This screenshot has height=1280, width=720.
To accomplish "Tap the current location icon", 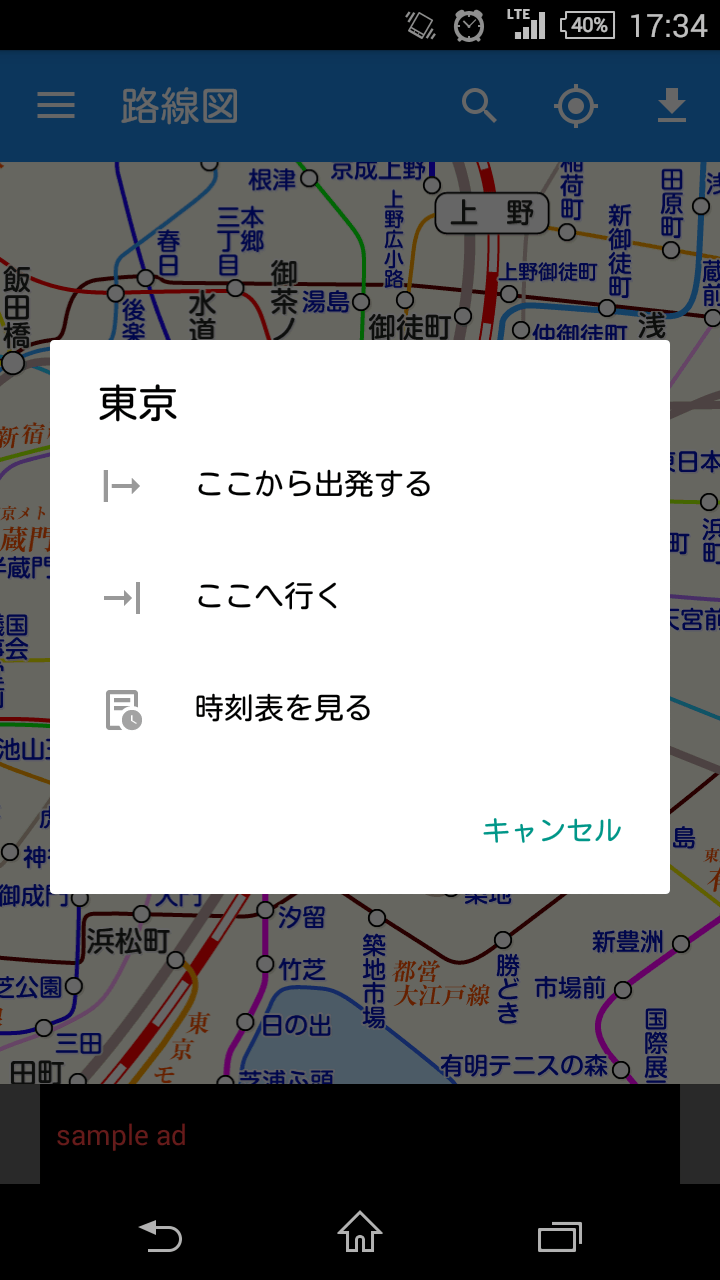I will pyautogui.click(x=576, y=107).
